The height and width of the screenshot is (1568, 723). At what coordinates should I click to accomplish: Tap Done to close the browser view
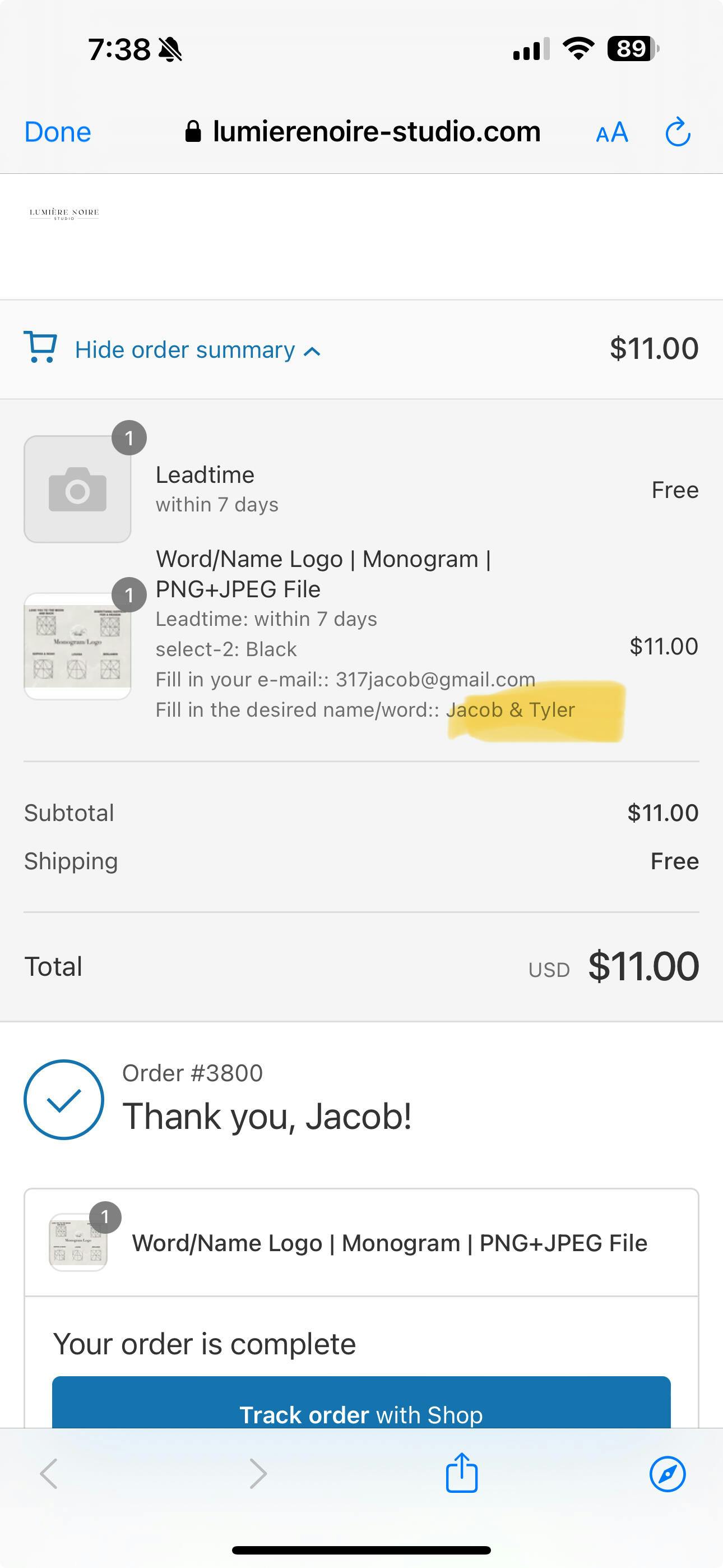coord(58,132)
